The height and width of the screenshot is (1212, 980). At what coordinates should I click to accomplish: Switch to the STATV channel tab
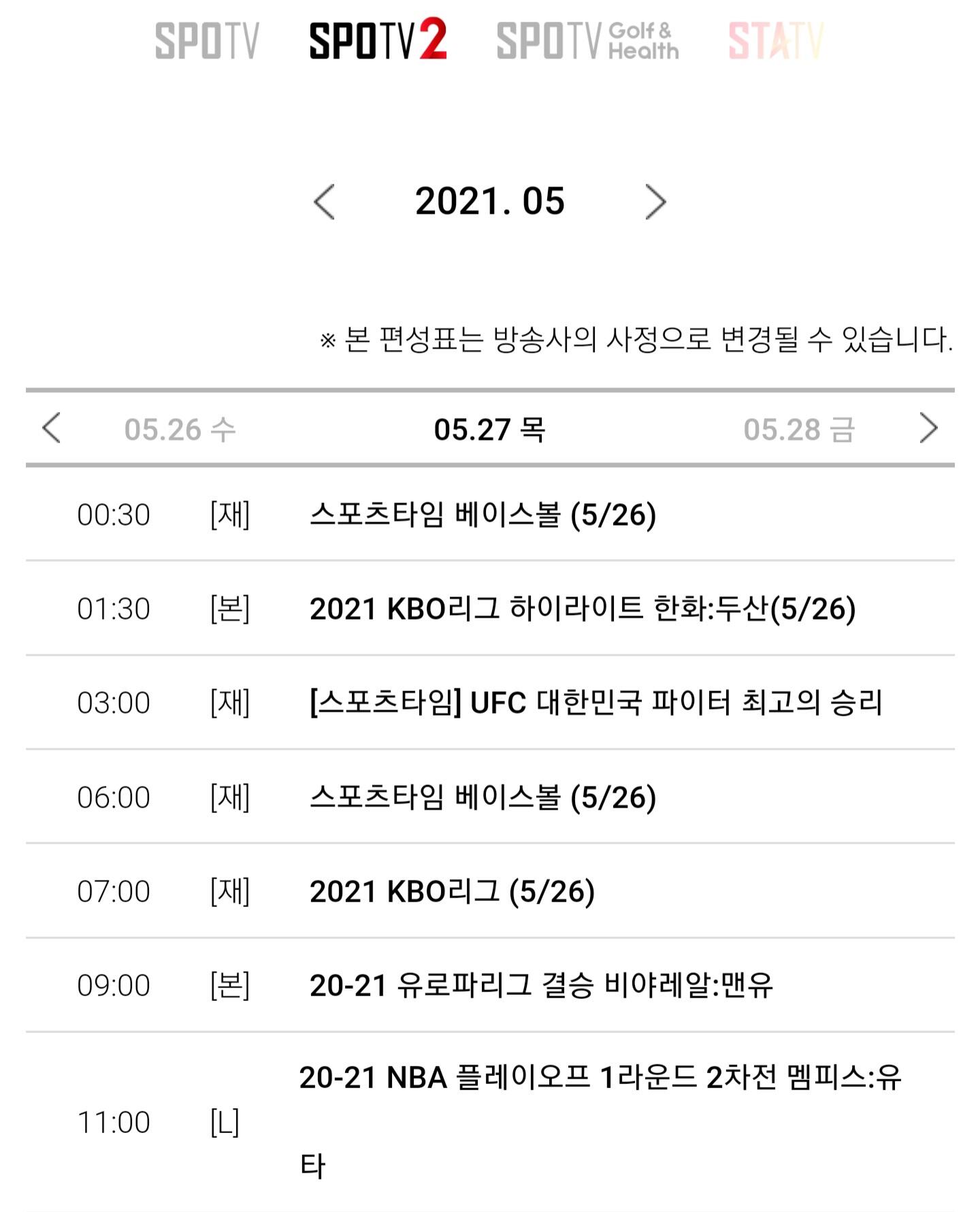pos(776,41)
